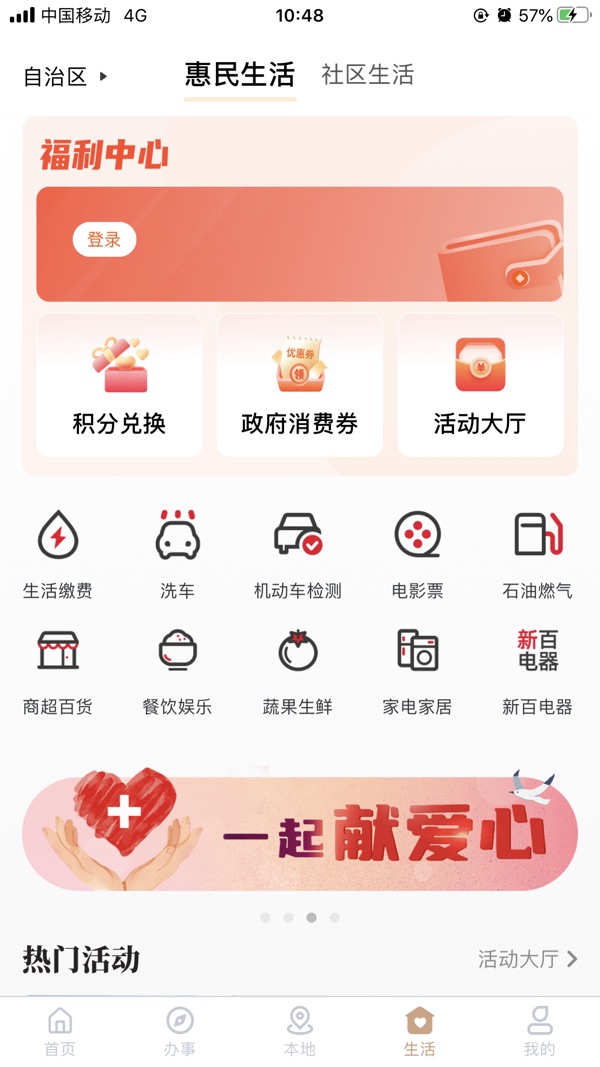Open the 自治区 region selector

click(x=66, y=76)
